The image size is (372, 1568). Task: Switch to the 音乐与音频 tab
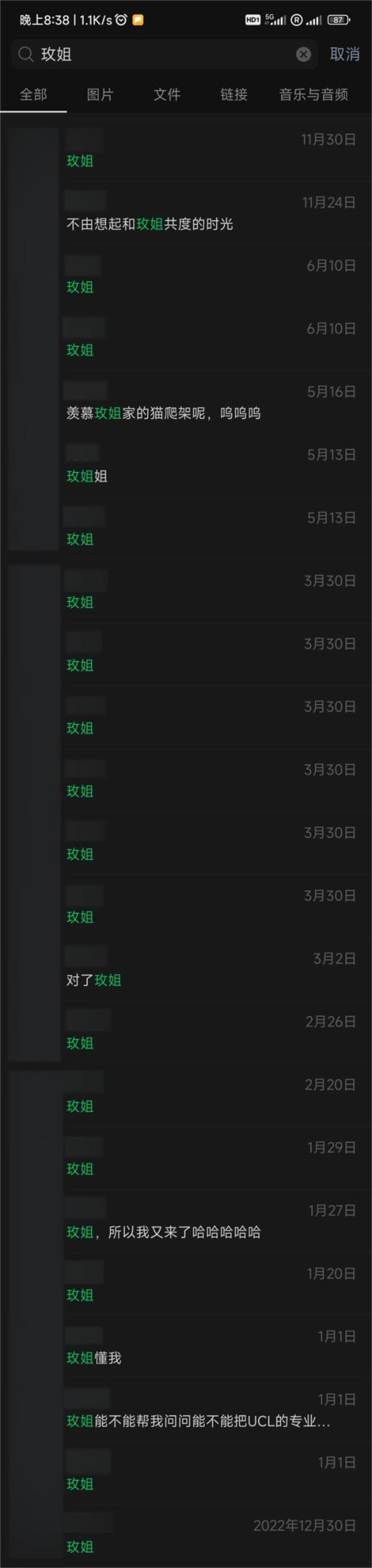click(x=313, y=94)
